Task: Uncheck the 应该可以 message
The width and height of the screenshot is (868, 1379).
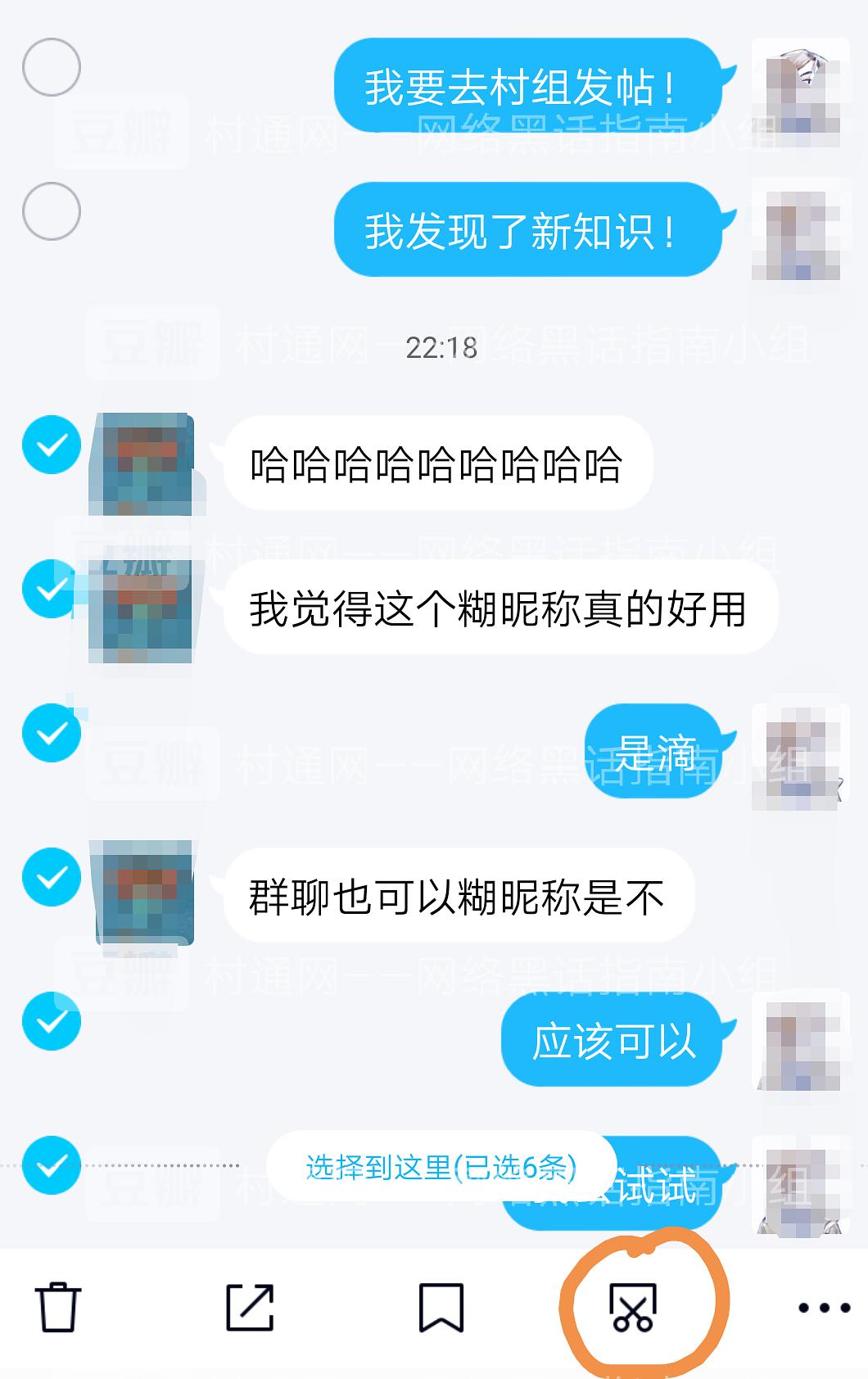Action: click(x=51, y=1021)
